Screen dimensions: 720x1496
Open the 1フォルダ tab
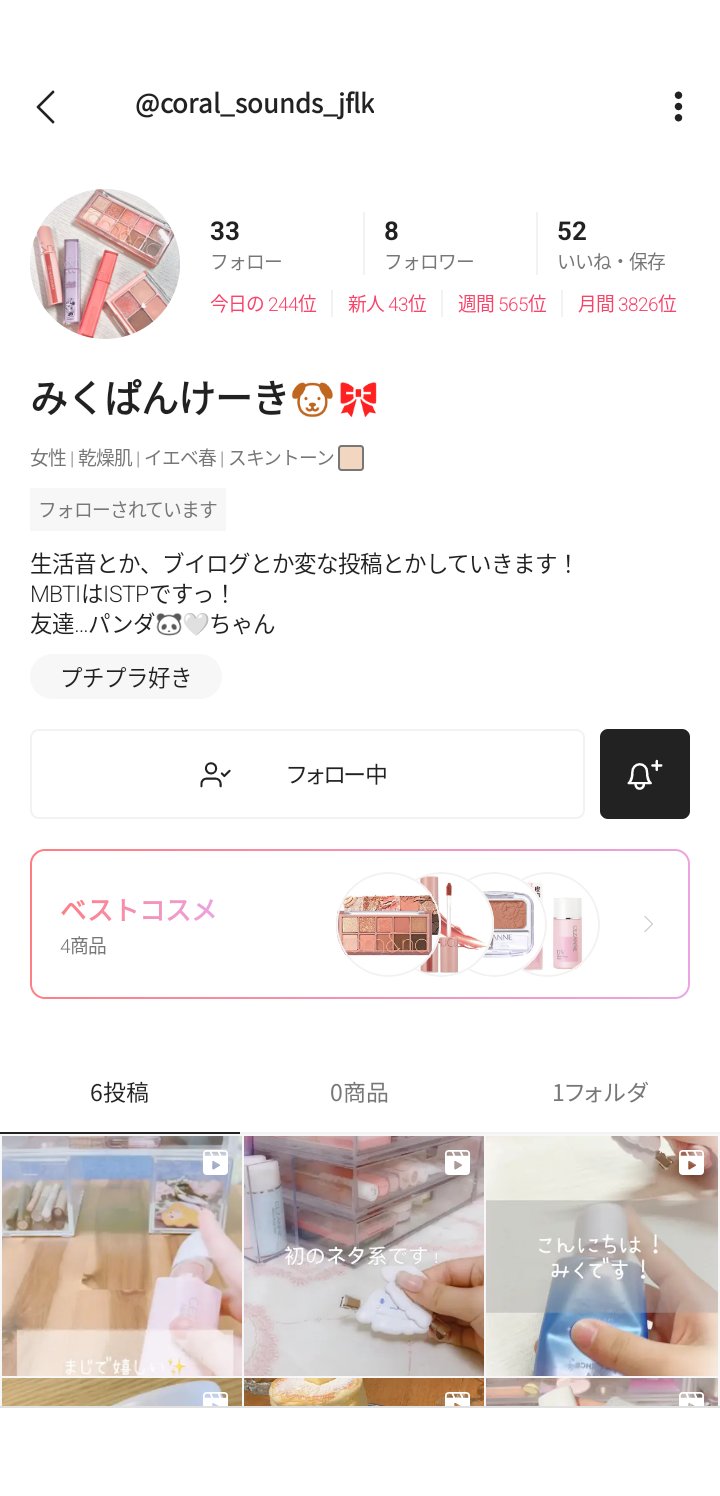600,1093
